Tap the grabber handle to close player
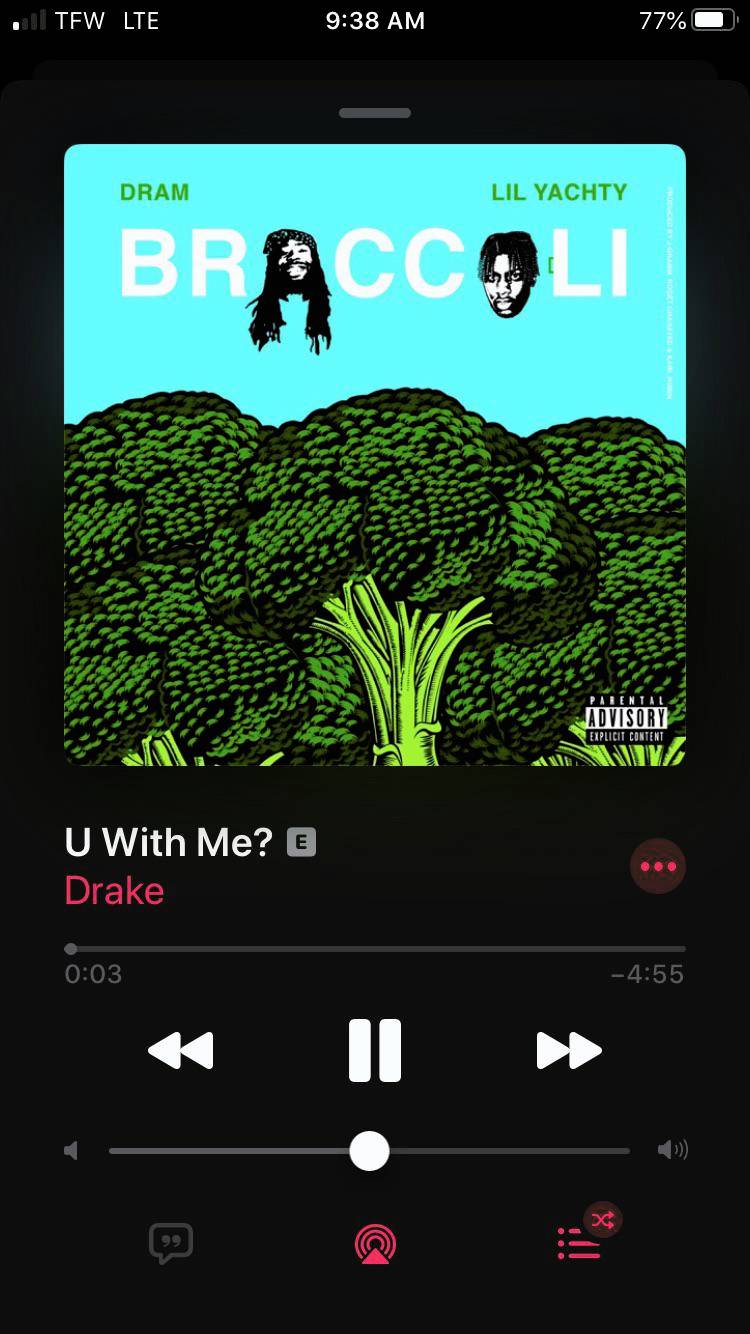 pyautogui.click(x=375, y=113)
